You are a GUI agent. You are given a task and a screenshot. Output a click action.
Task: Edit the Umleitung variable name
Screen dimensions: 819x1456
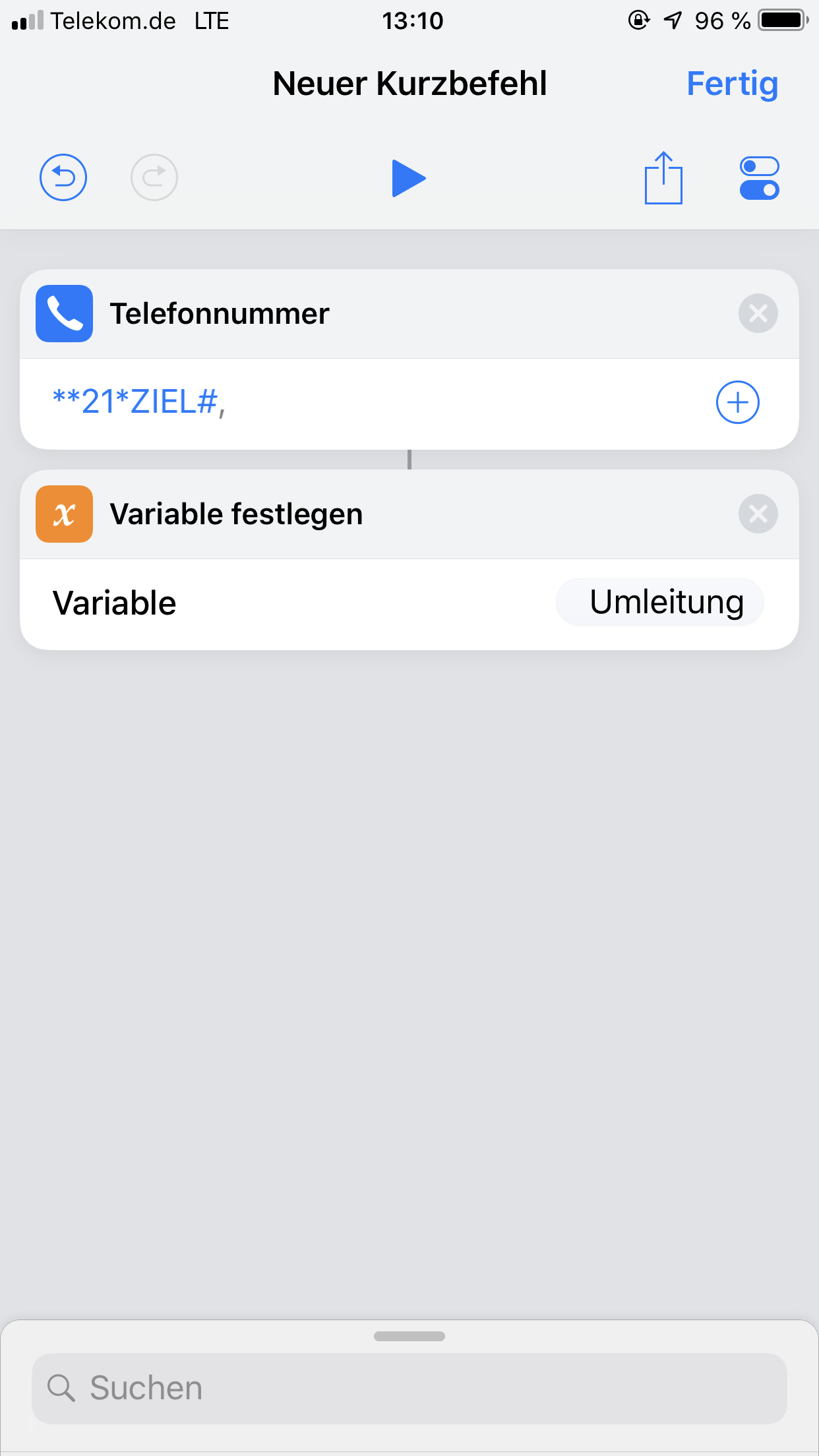[660, 602]
